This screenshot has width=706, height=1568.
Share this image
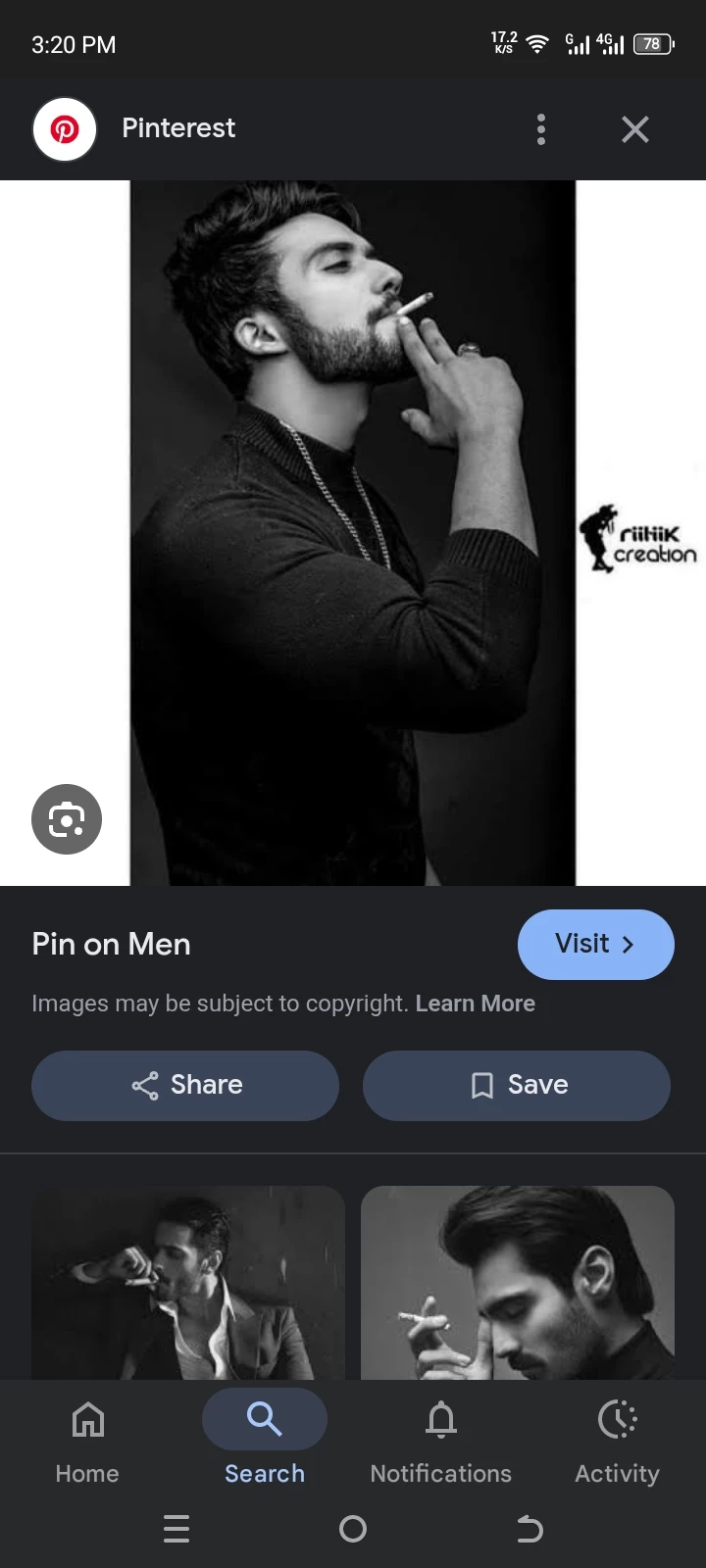click(x=185, y=1086)
